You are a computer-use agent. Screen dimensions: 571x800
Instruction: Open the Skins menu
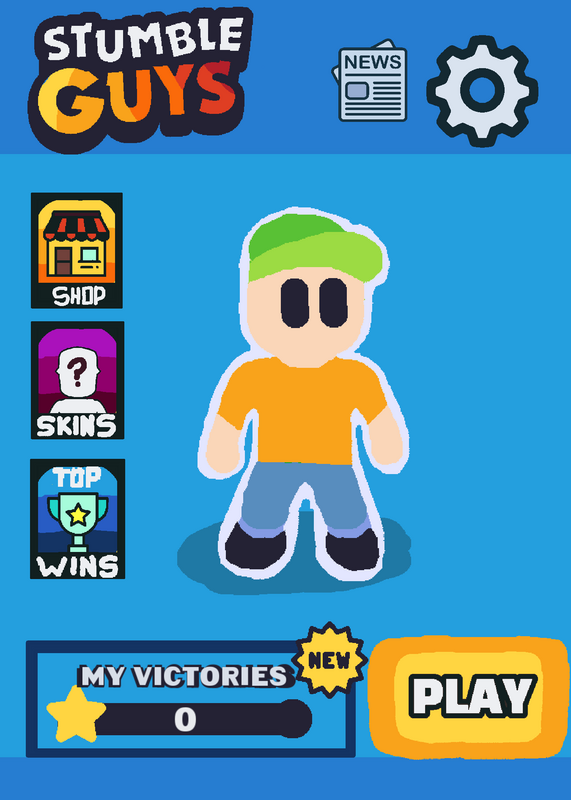[x=78, y=380]
